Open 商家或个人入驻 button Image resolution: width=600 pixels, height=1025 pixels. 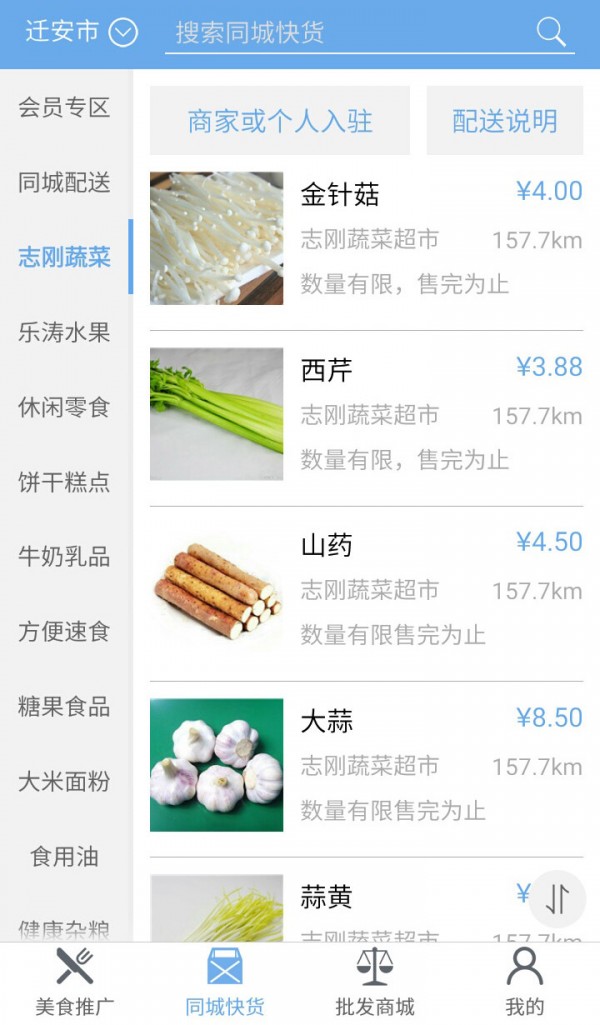[280, 121]
